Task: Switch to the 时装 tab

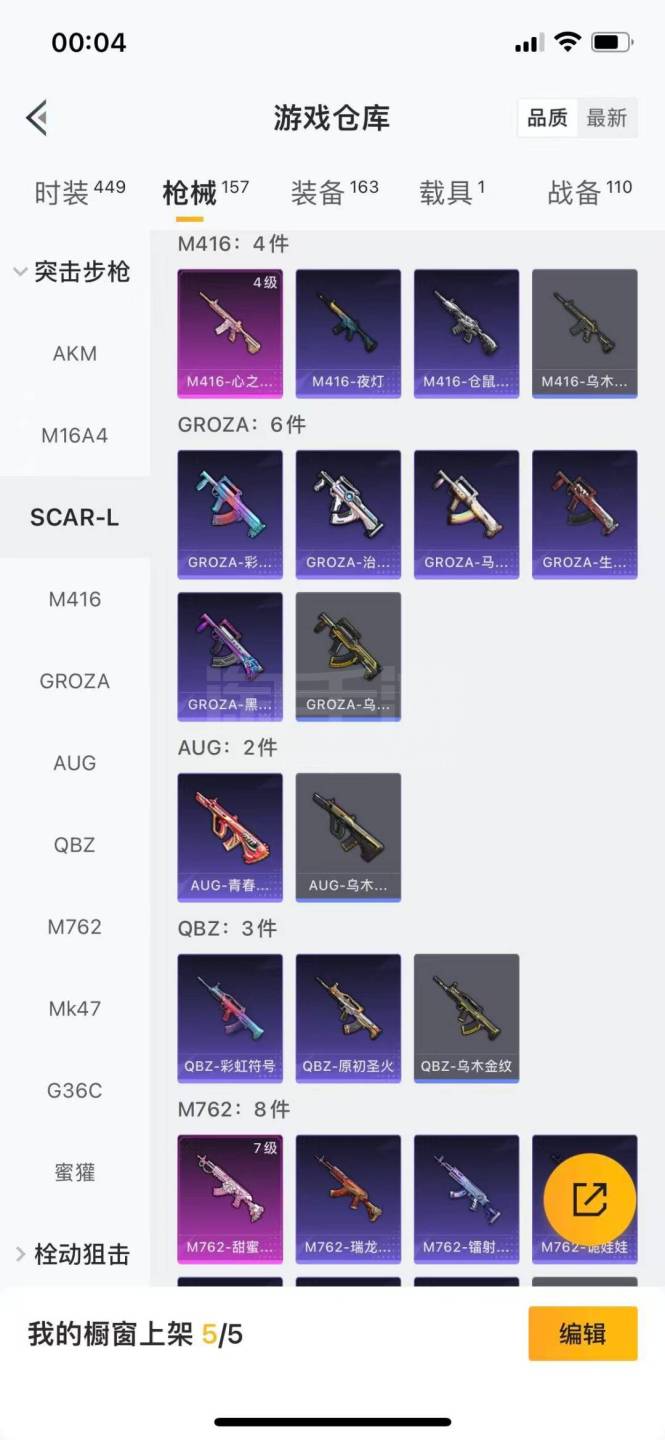Action: [x=79, y=191]
